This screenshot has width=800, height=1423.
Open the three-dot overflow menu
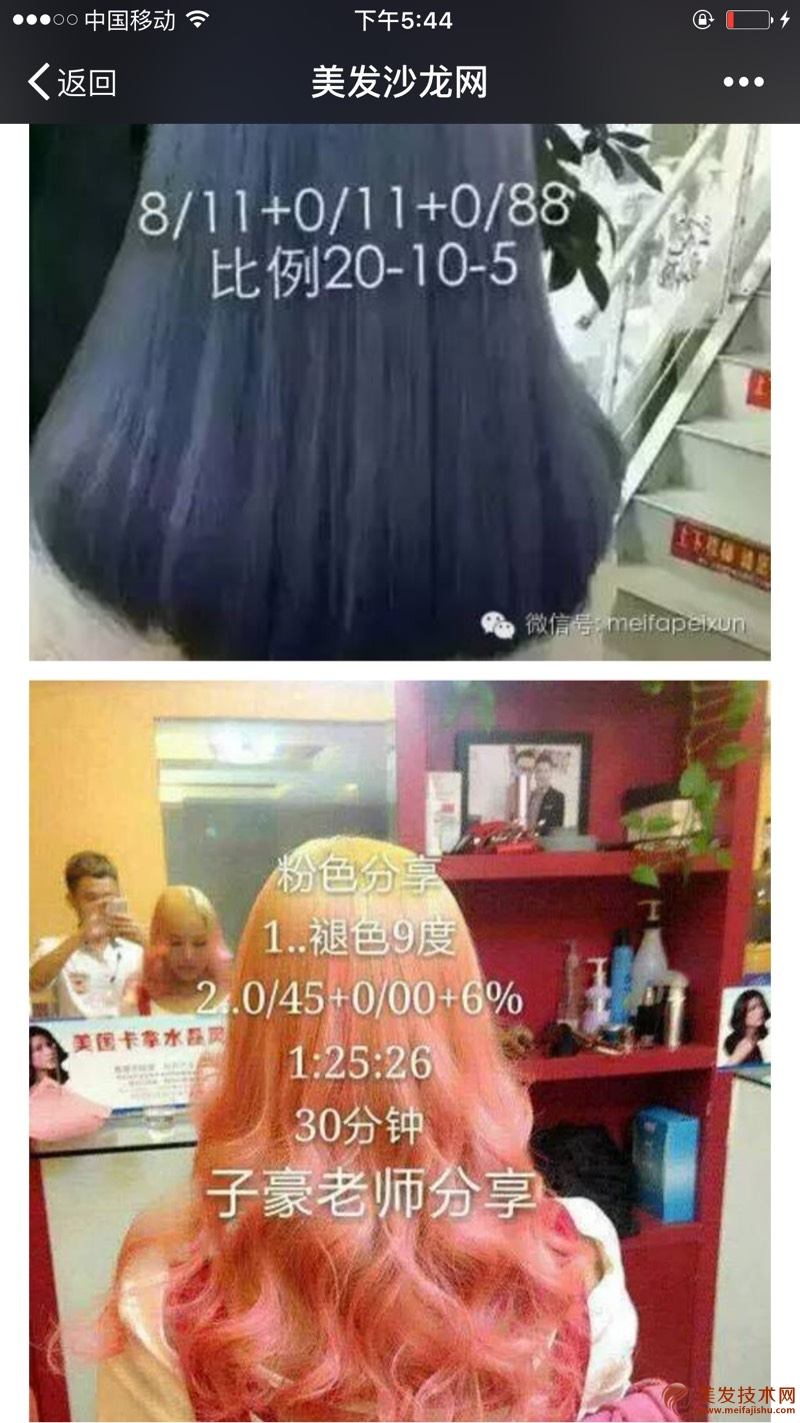tap(743, 82)
